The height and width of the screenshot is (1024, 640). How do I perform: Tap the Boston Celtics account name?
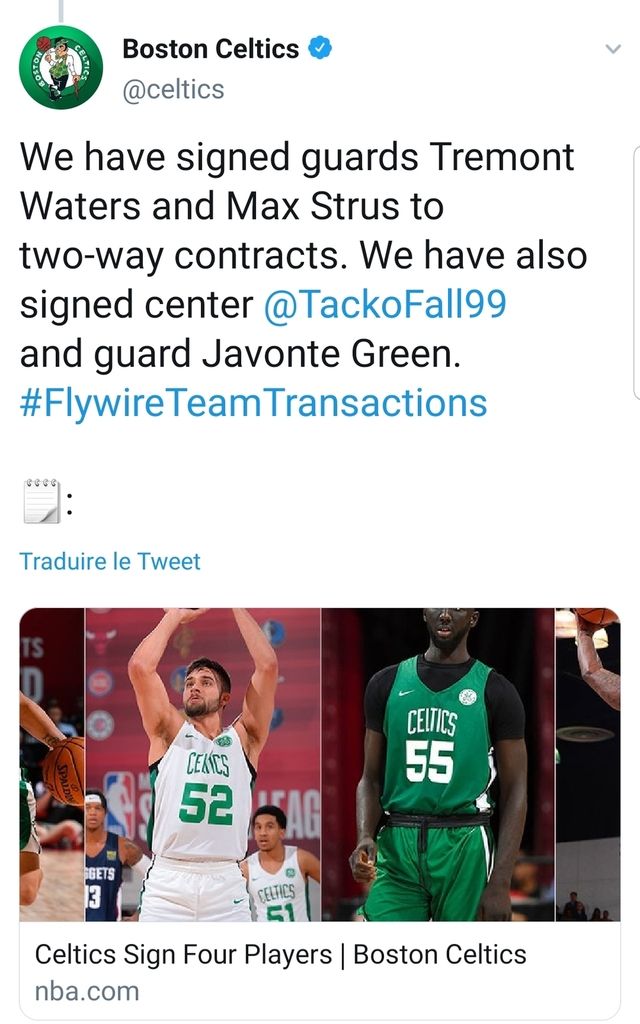pos(210,49)
